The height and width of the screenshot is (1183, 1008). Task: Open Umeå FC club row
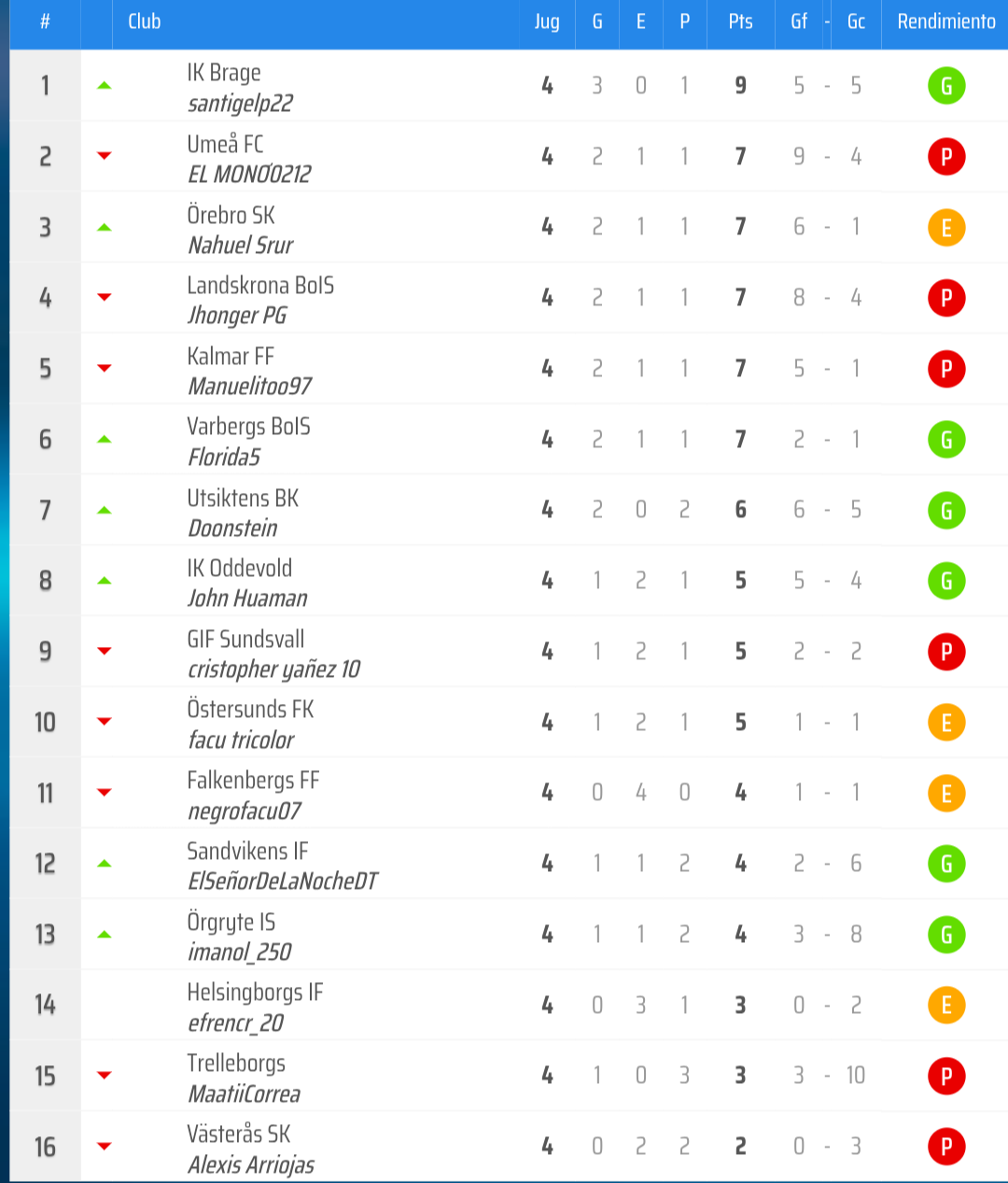click(x=225, y=145)
